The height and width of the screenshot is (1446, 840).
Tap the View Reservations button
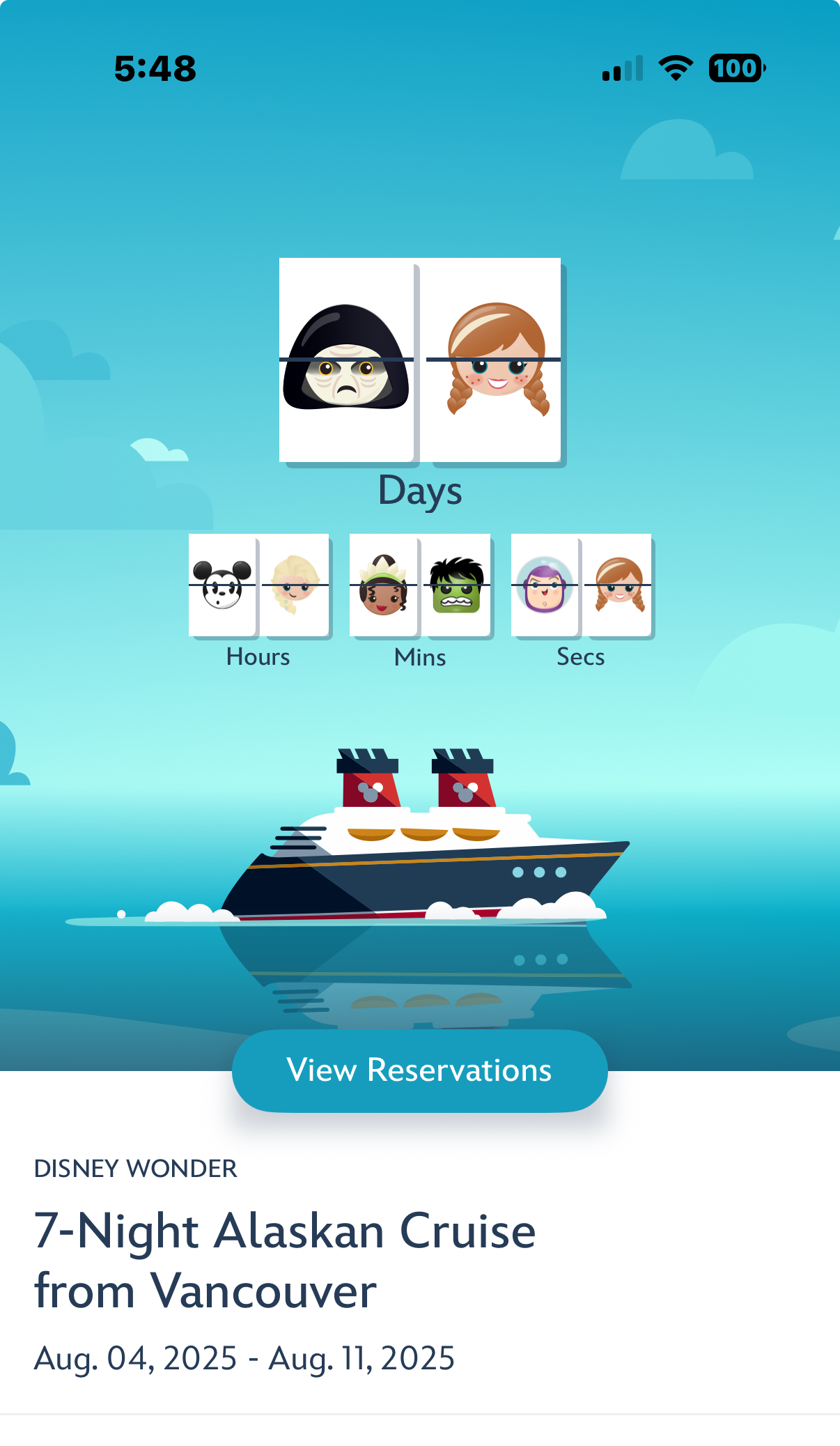(x=419, y=1070)
